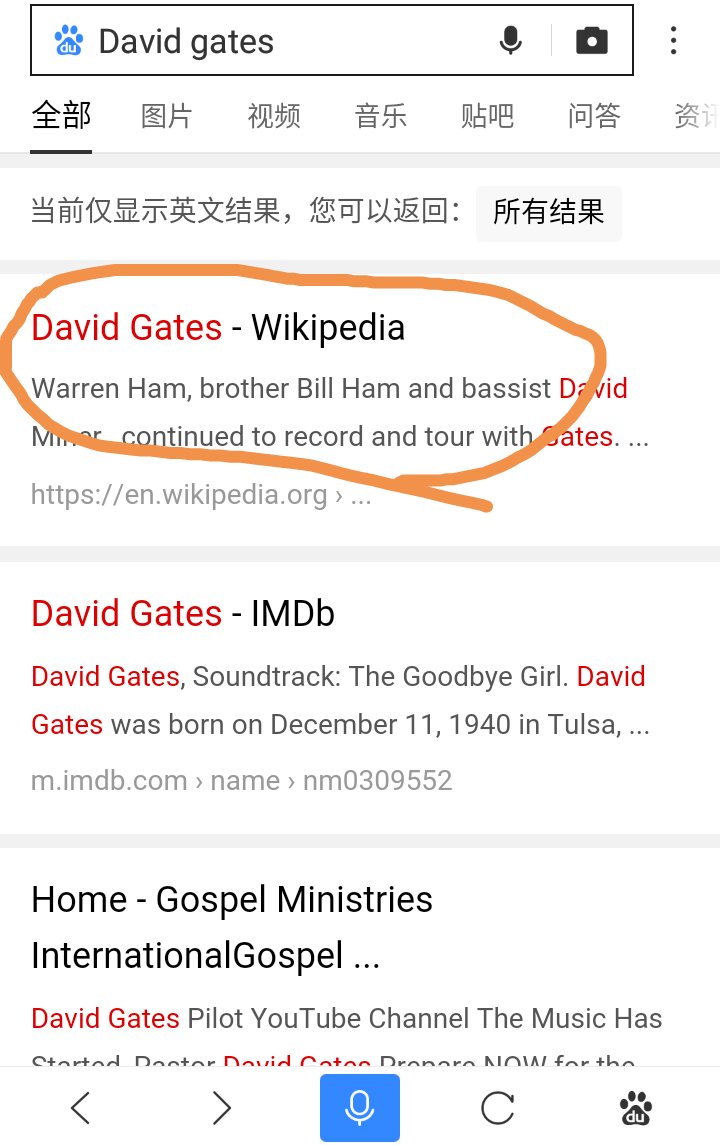Screen dimensions: 720x1145
Task: Reload the page
Action: pos(497,1107)
